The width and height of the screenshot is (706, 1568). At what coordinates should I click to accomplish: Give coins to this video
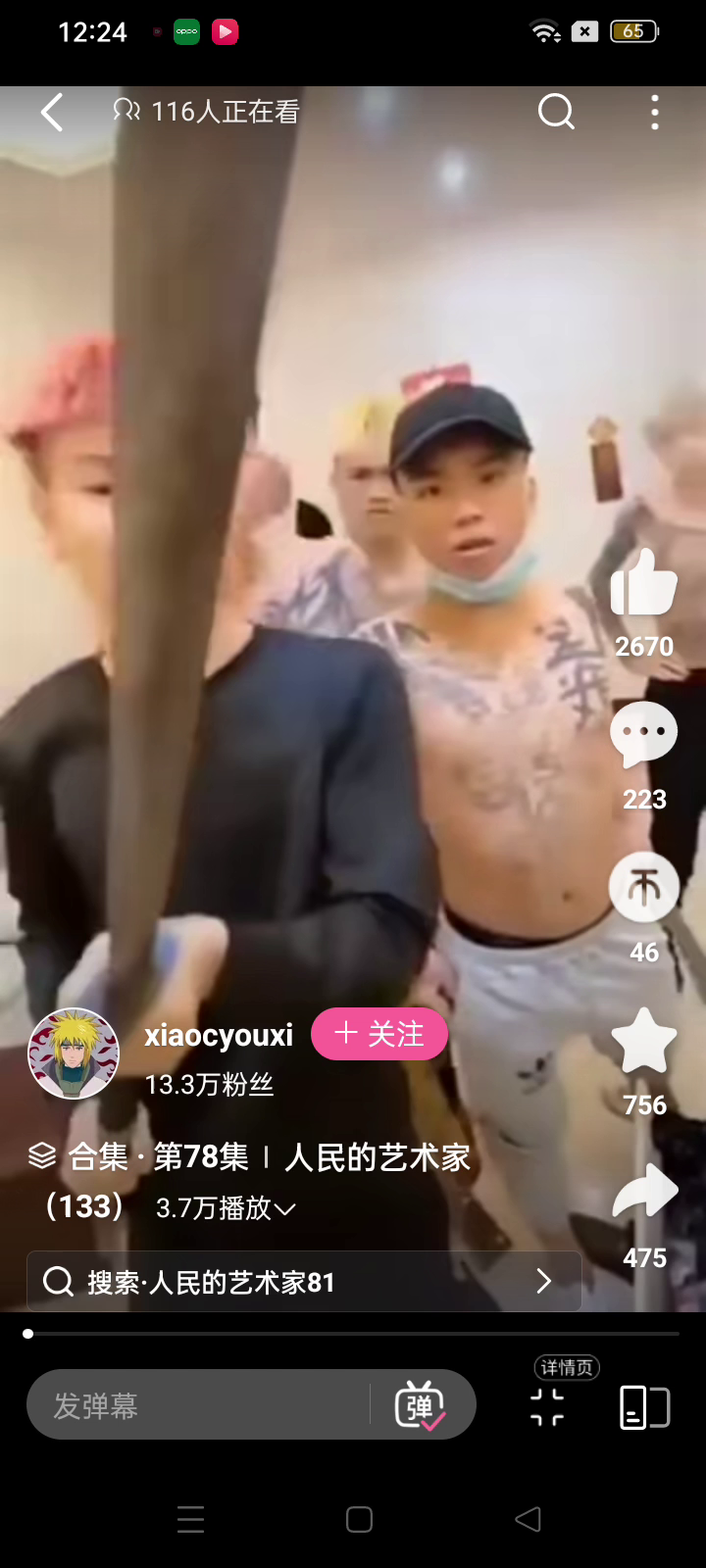click(x=643, y=888)
